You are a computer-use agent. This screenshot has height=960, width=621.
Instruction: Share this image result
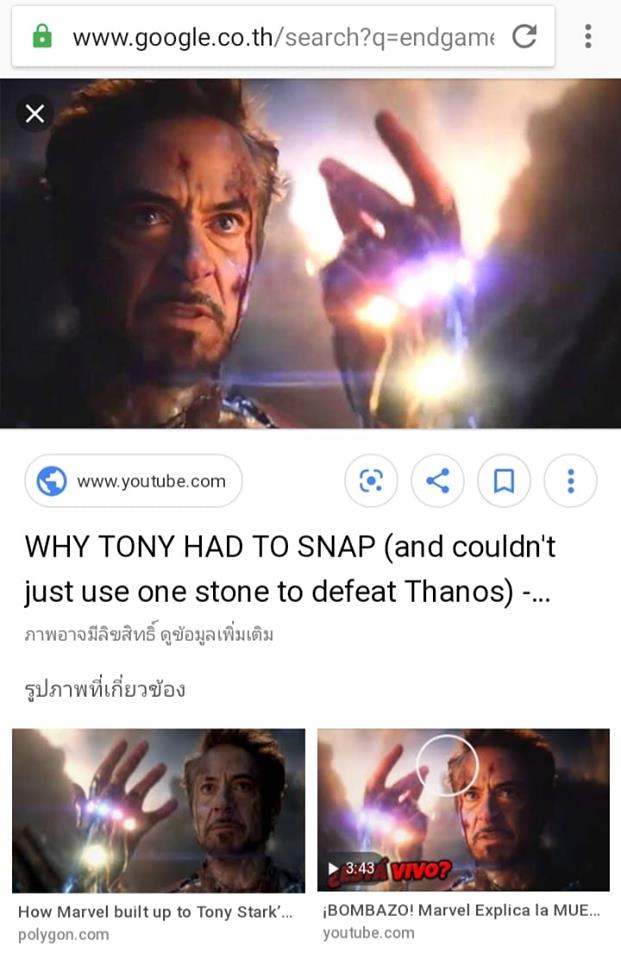click(437, 481)
